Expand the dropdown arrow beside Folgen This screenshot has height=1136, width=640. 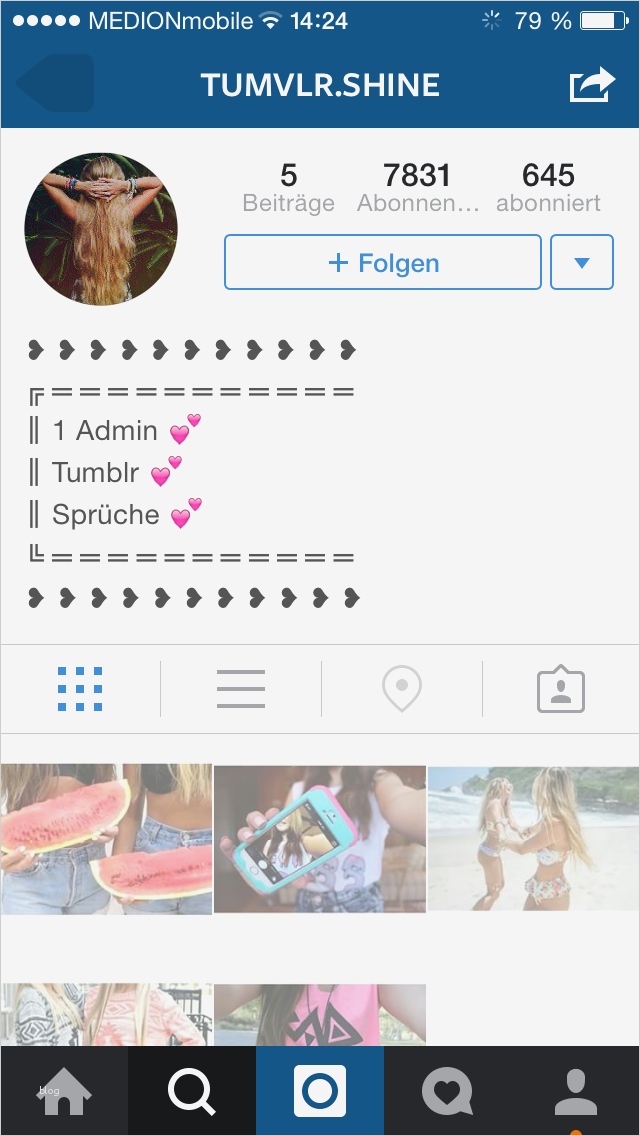pyautogui.click(x=582, y=263)
